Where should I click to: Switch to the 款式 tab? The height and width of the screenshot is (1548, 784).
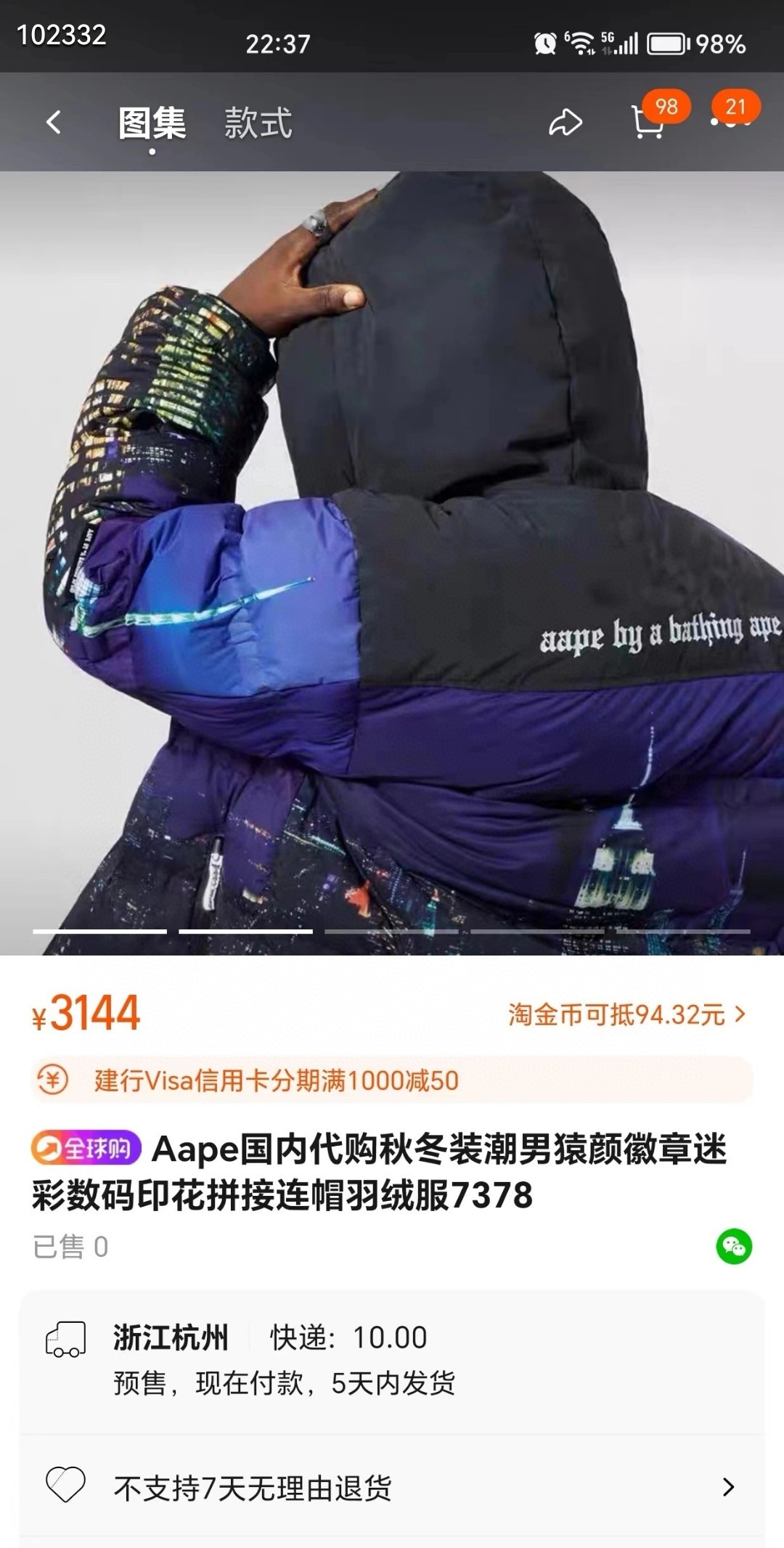point(258,122)
